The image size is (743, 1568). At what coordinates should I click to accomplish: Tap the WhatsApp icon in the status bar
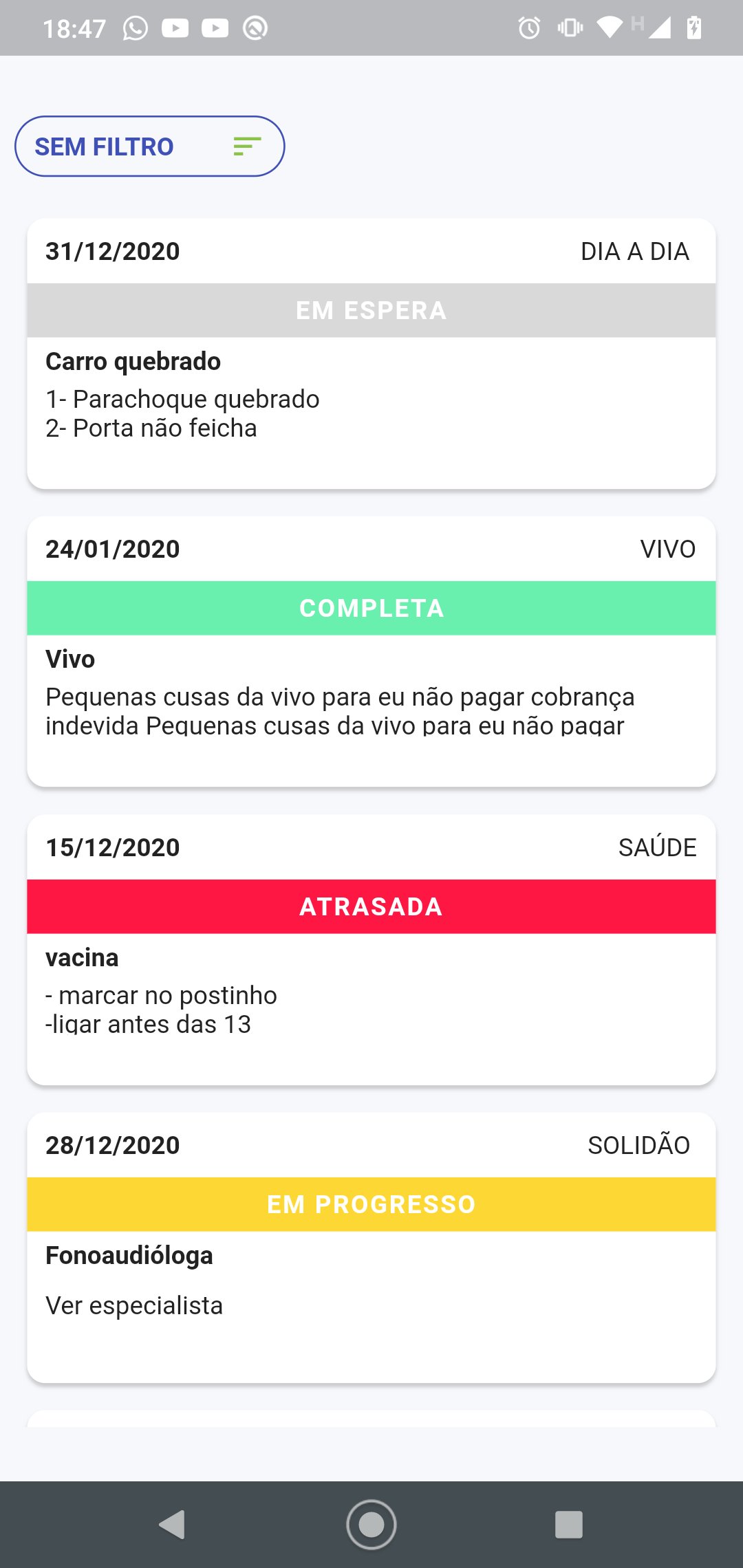tap(135, 28)
